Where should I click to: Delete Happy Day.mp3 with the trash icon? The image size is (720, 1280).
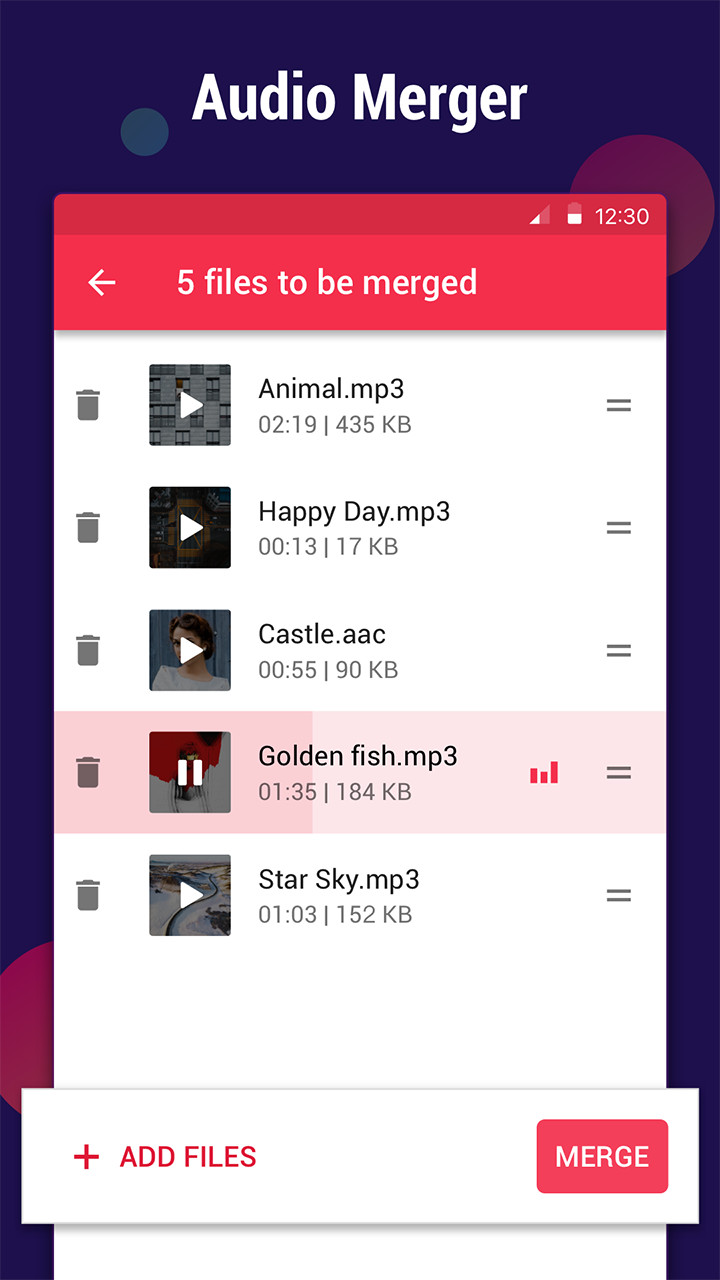click(x=88, y=528)
